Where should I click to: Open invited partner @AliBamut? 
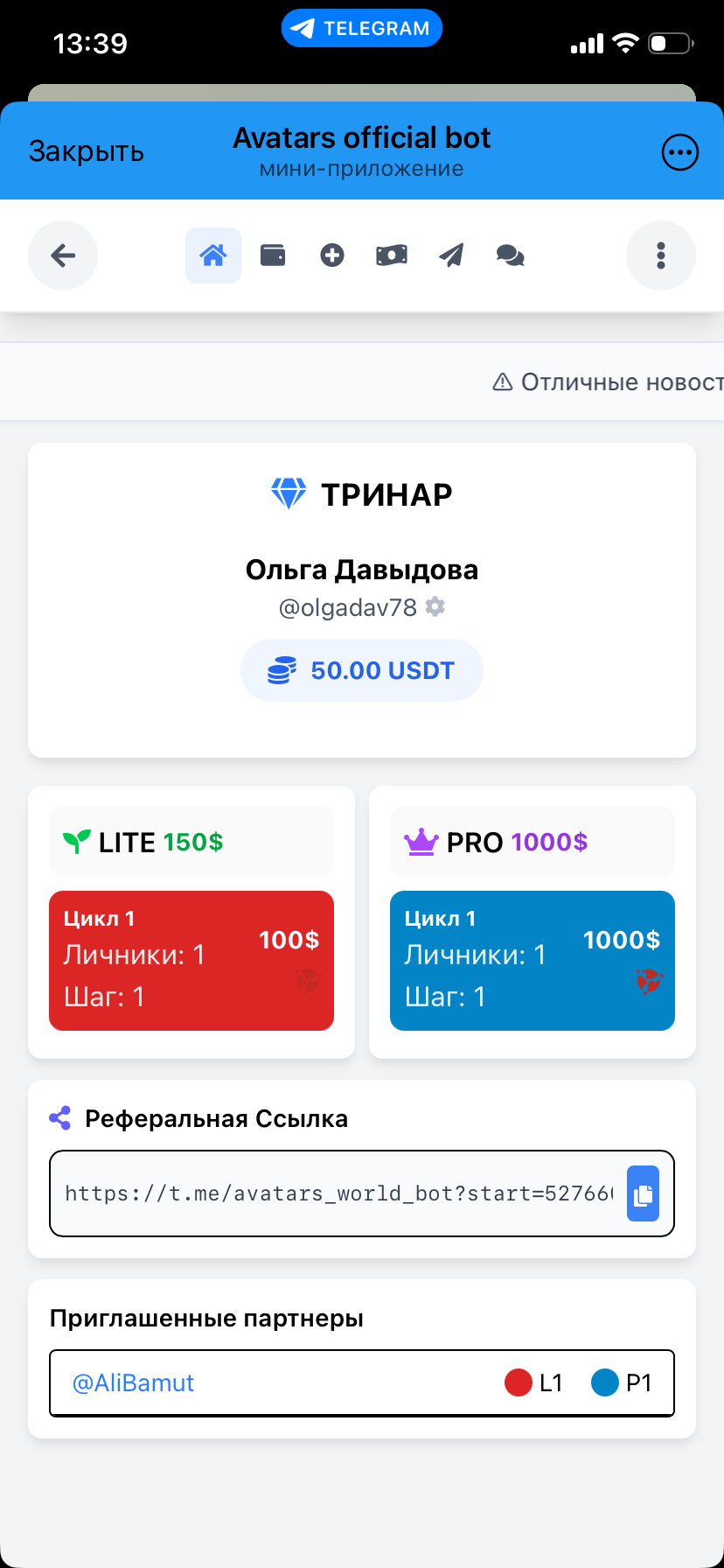(133, 1382)
